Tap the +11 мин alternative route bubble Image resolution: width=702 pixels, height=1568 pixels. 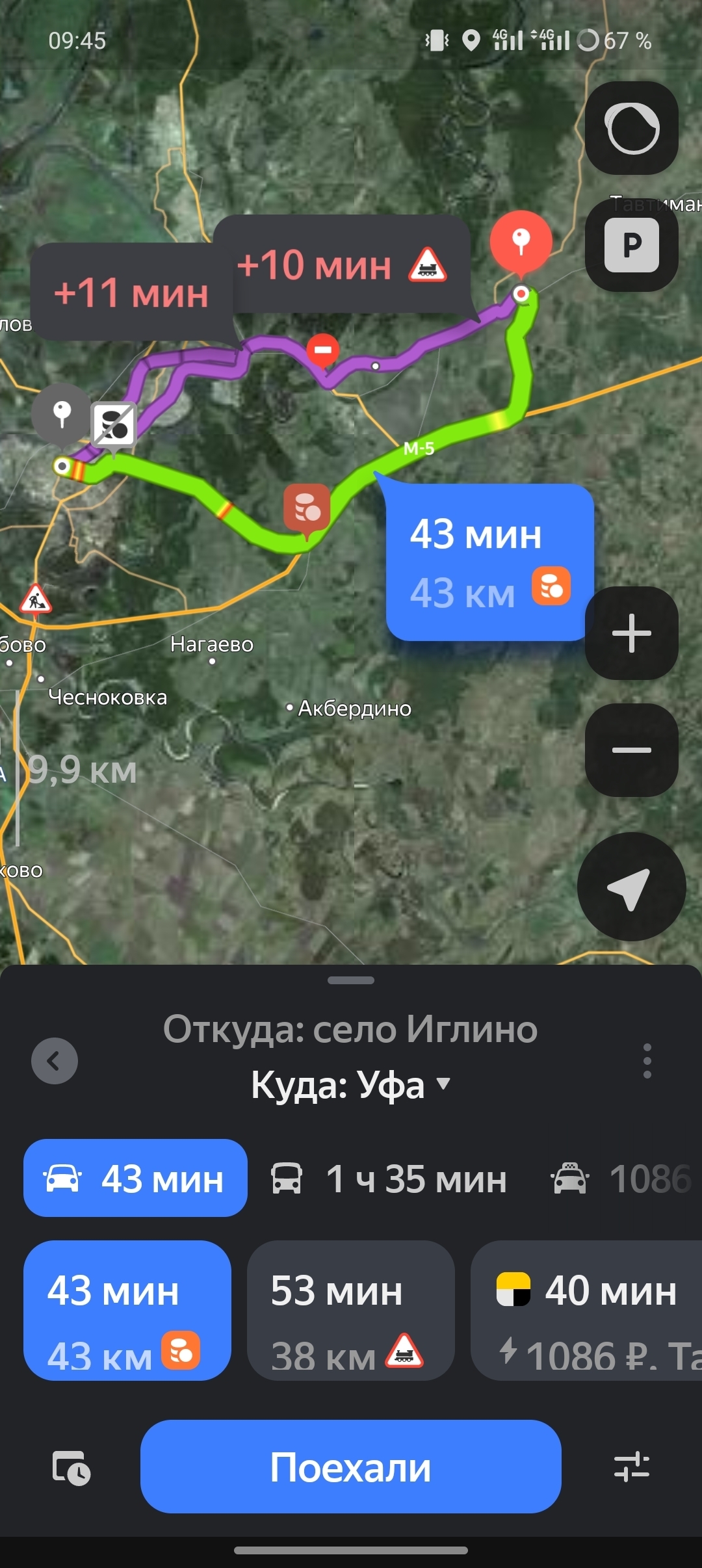[x=131, y=293]
